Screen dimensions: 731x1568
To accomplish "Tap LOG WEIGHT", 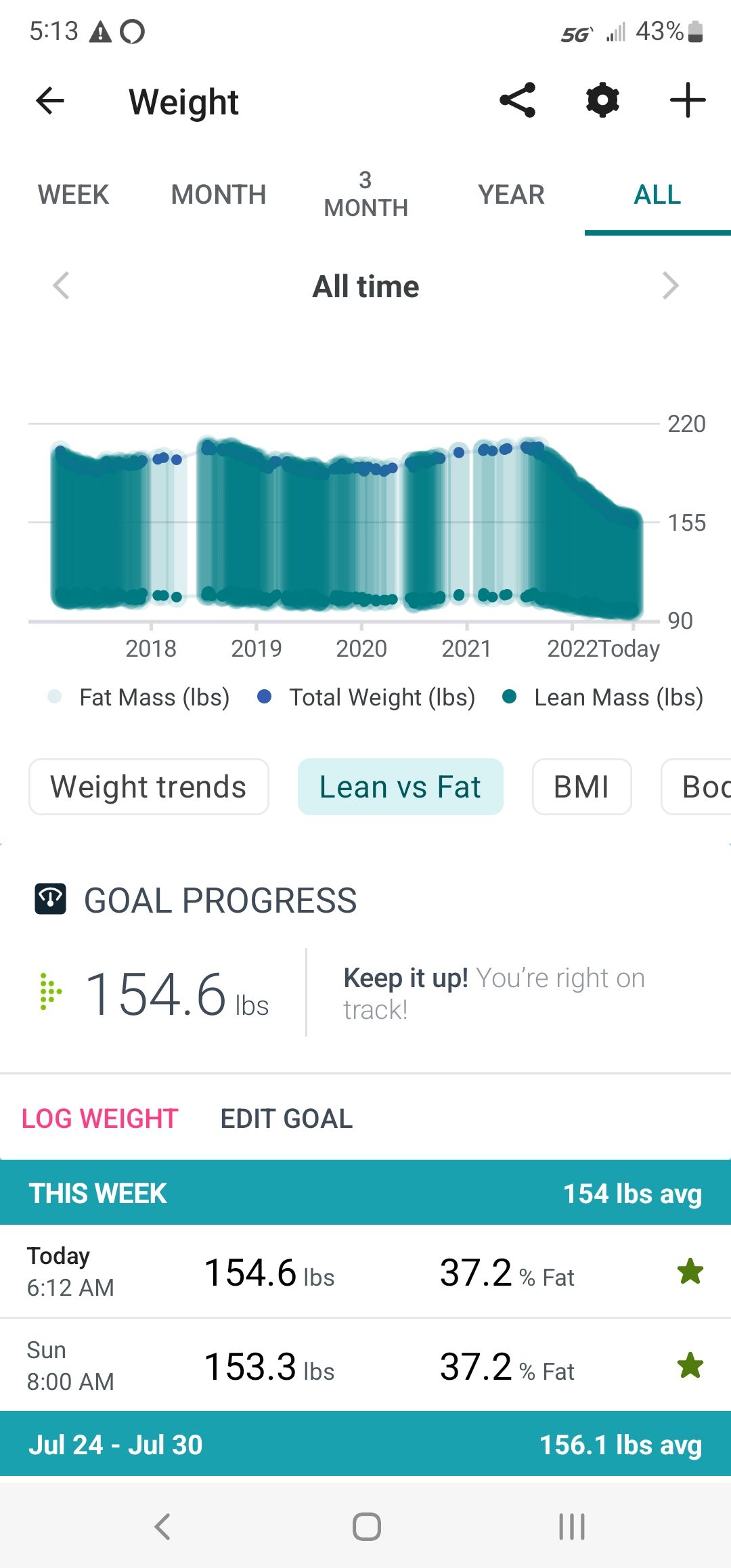I will (x=99, y=1118).
